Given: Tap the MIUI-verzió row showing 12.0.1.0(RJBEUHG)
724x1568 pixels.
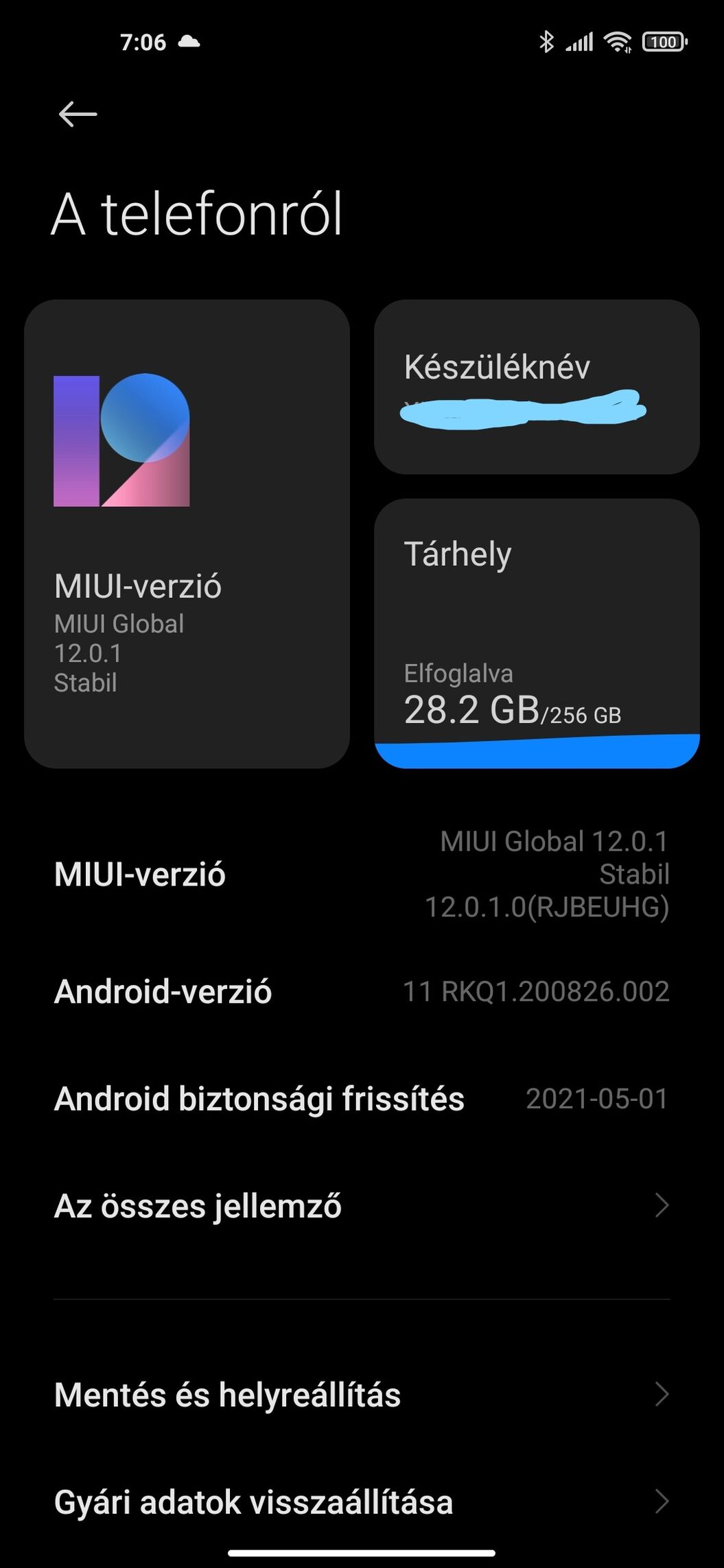Looking at the screenshot, I should pyautogui.click(x=362, y=874).
